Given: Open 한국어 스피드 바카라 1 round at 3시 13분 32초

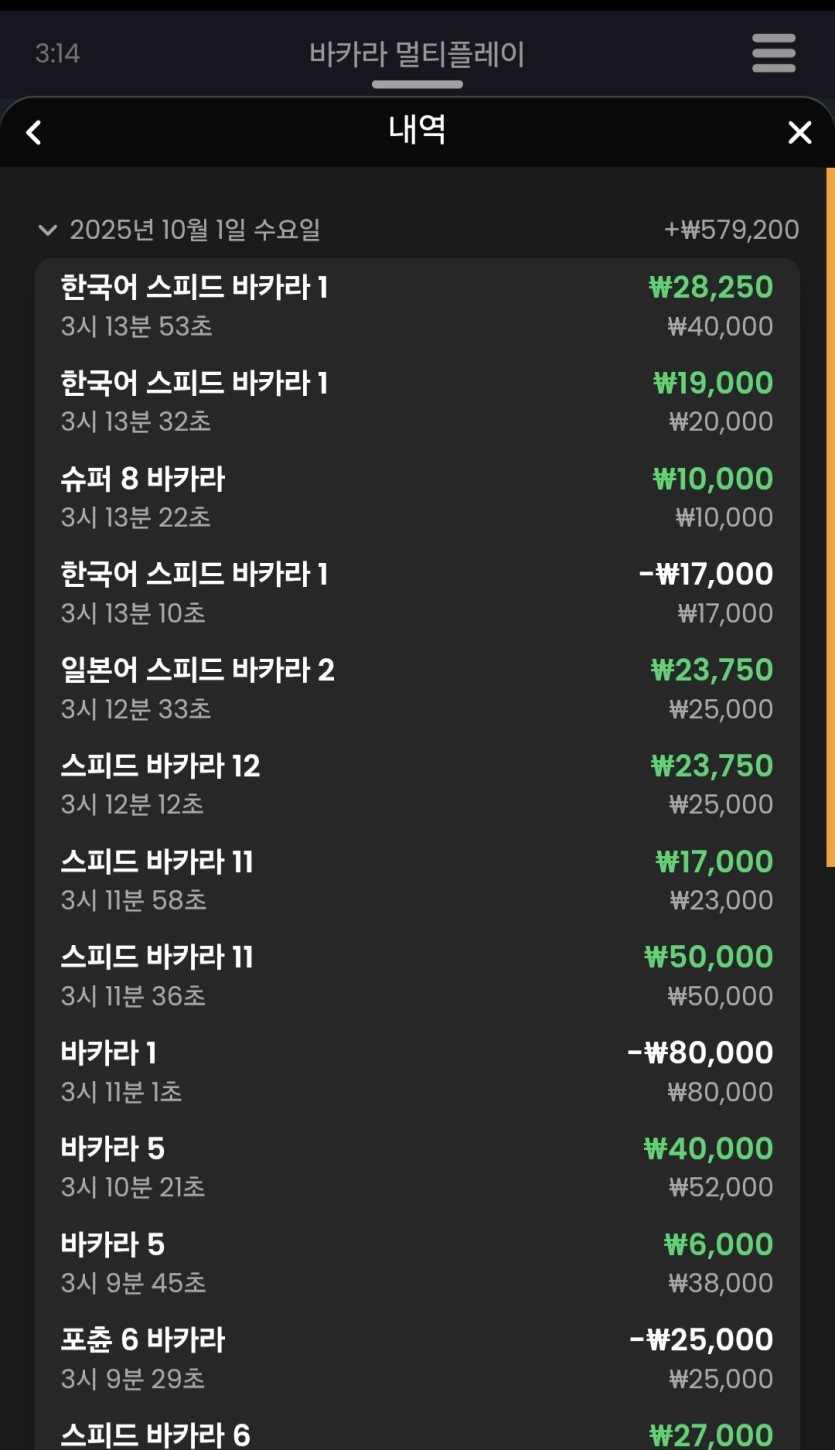Looking at the screenshot, I should [416, 402].
